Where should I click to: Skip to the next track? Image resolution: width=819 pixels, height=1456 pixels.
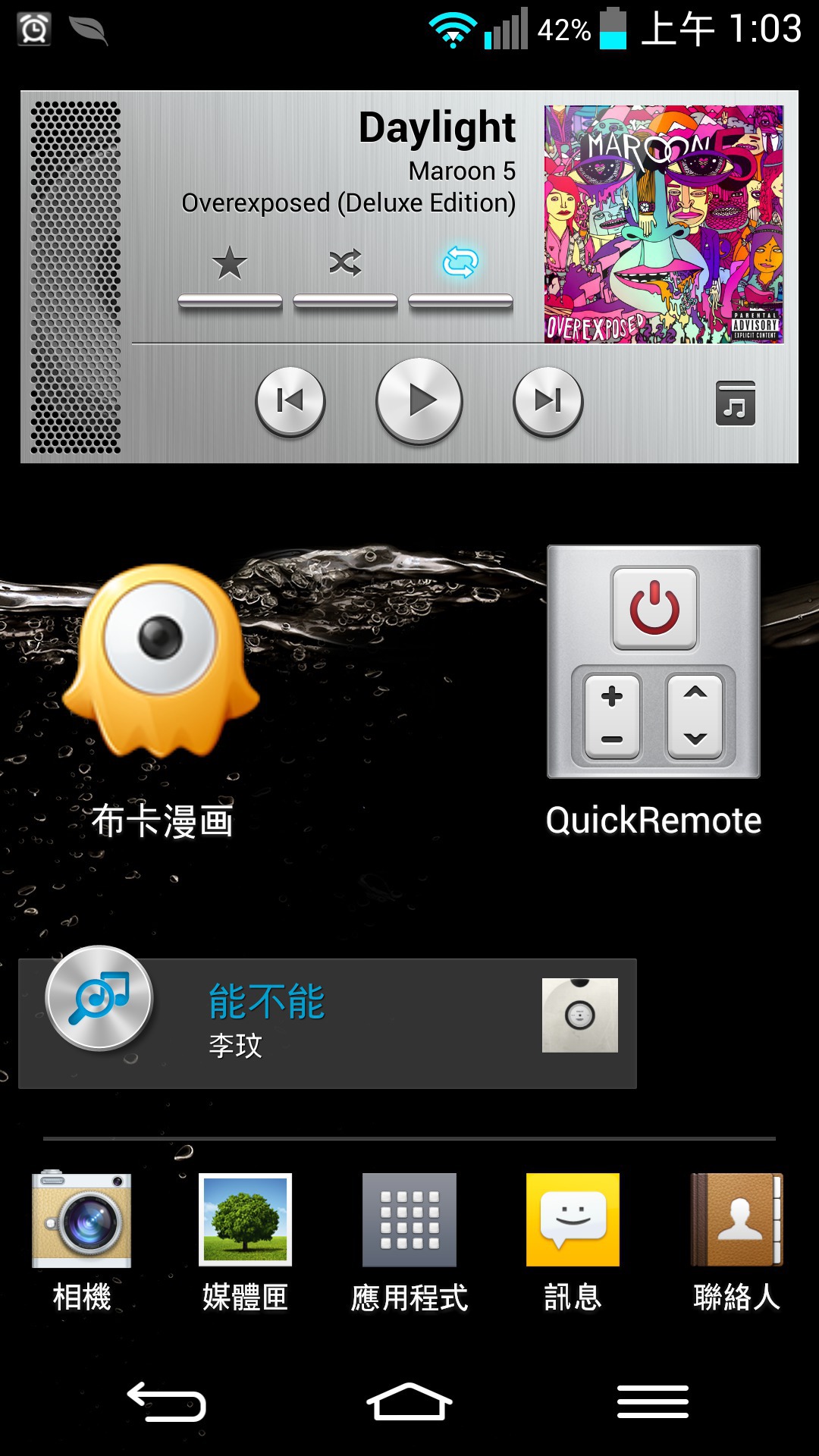pos(548,401)
